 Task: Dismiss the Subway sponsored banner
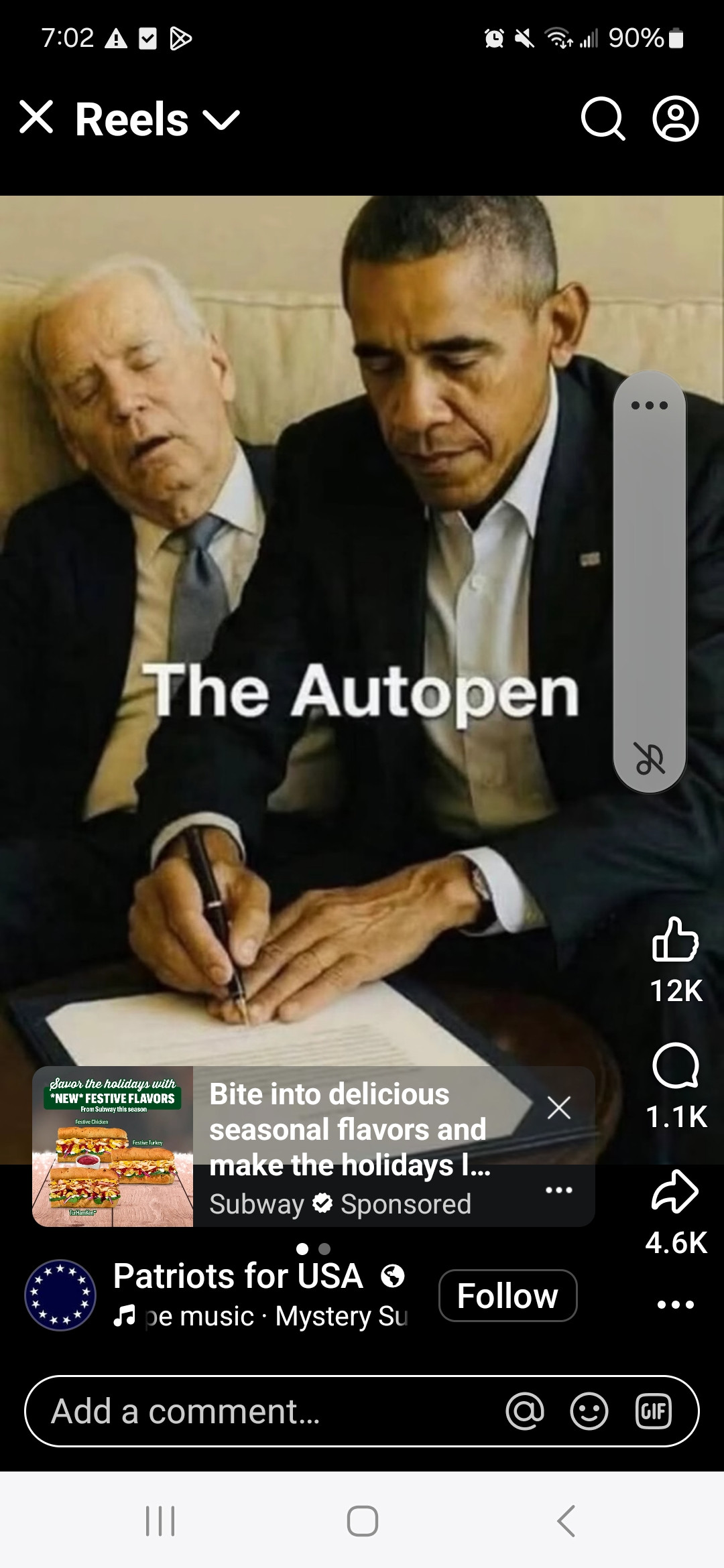558,1108
